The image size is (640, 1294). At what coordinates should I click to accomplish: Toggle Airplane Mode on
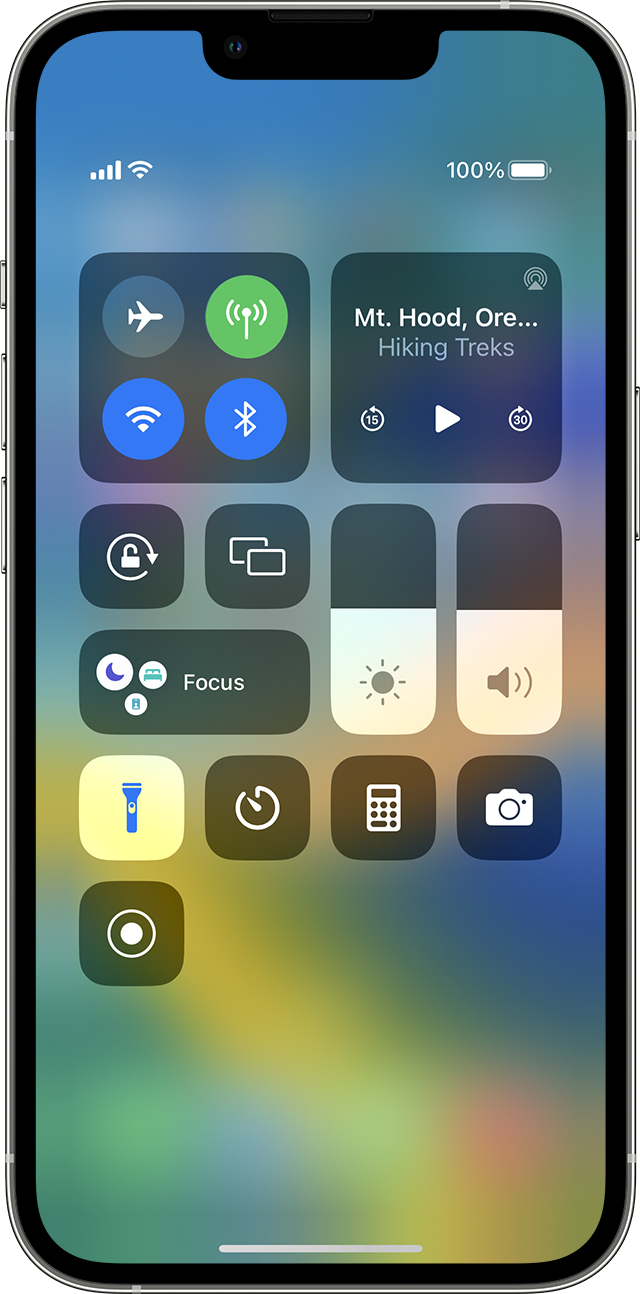(143, 317)
